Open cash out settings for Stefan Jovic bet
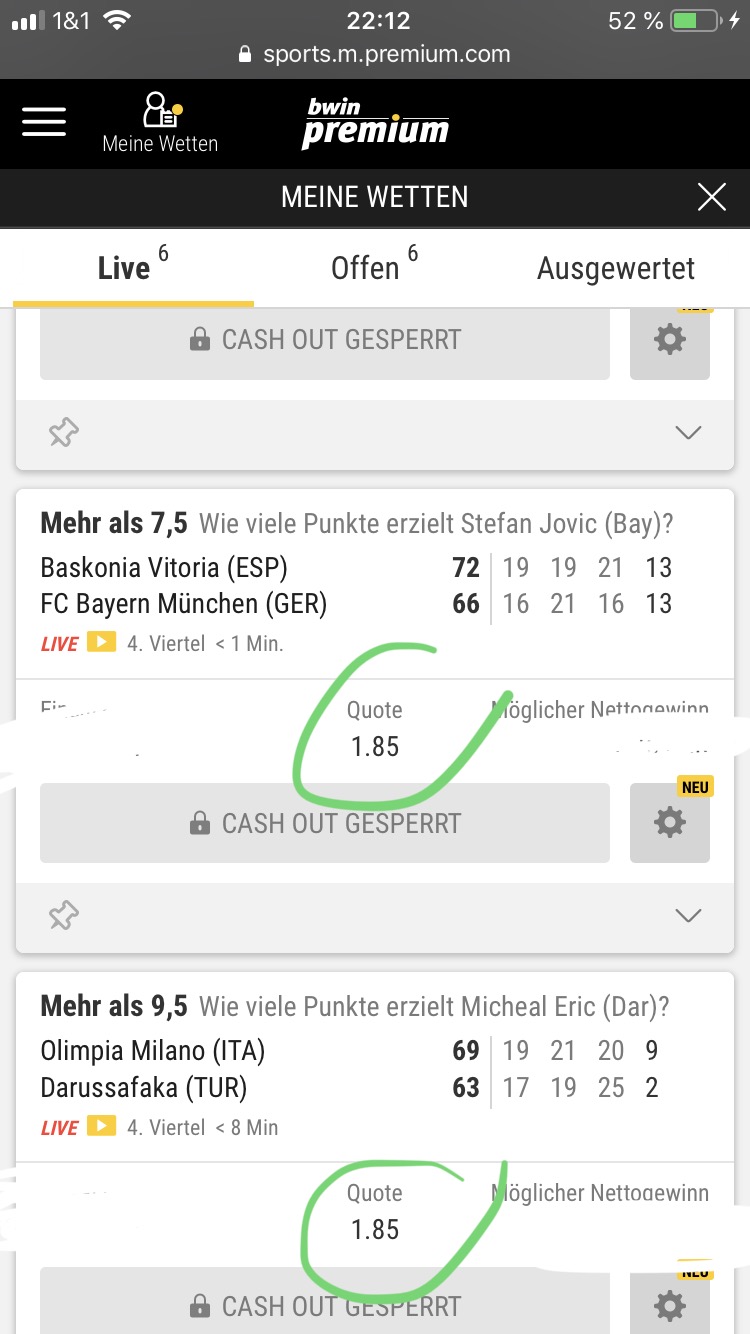The height and width of the screenshot is (1334, 750). (x=669, y=823)
